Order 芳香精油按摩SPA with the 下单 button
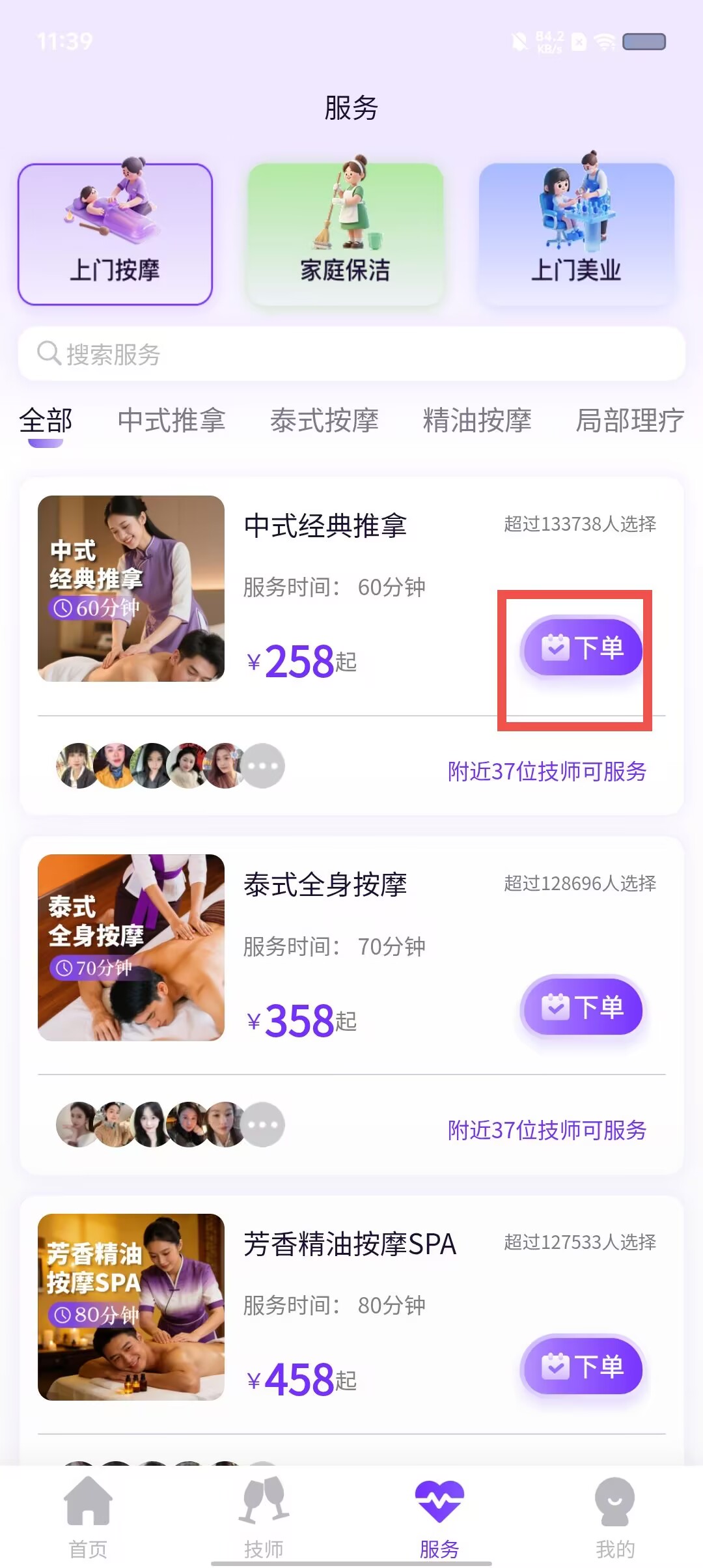Screen dimensions: 703x1568 click(x=581, y=1366)
